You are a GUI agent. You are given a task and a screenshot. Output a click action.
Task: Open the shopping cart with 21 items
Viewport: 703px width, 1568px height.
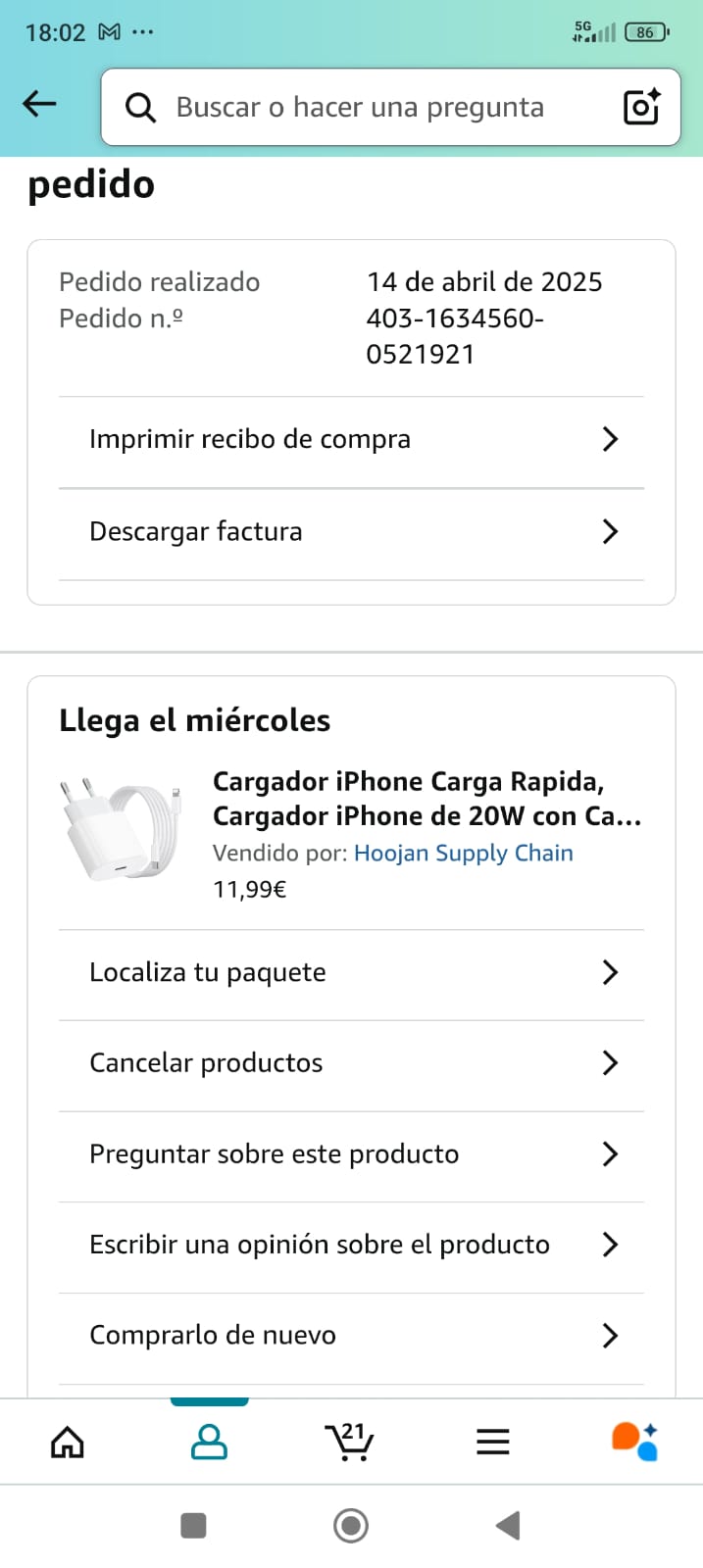pyautogui.click(x=349, y=1442)
